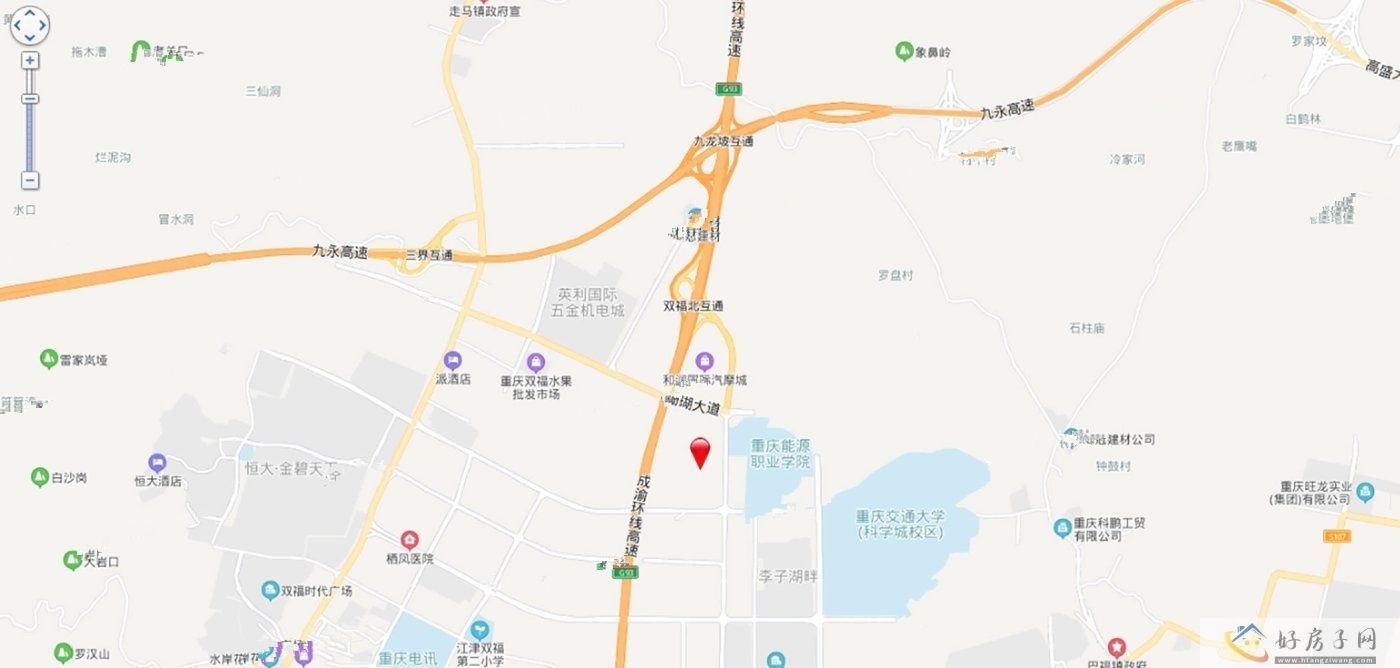
Task: Pan the map right with arrow control
Action: [x=42, y=26]
